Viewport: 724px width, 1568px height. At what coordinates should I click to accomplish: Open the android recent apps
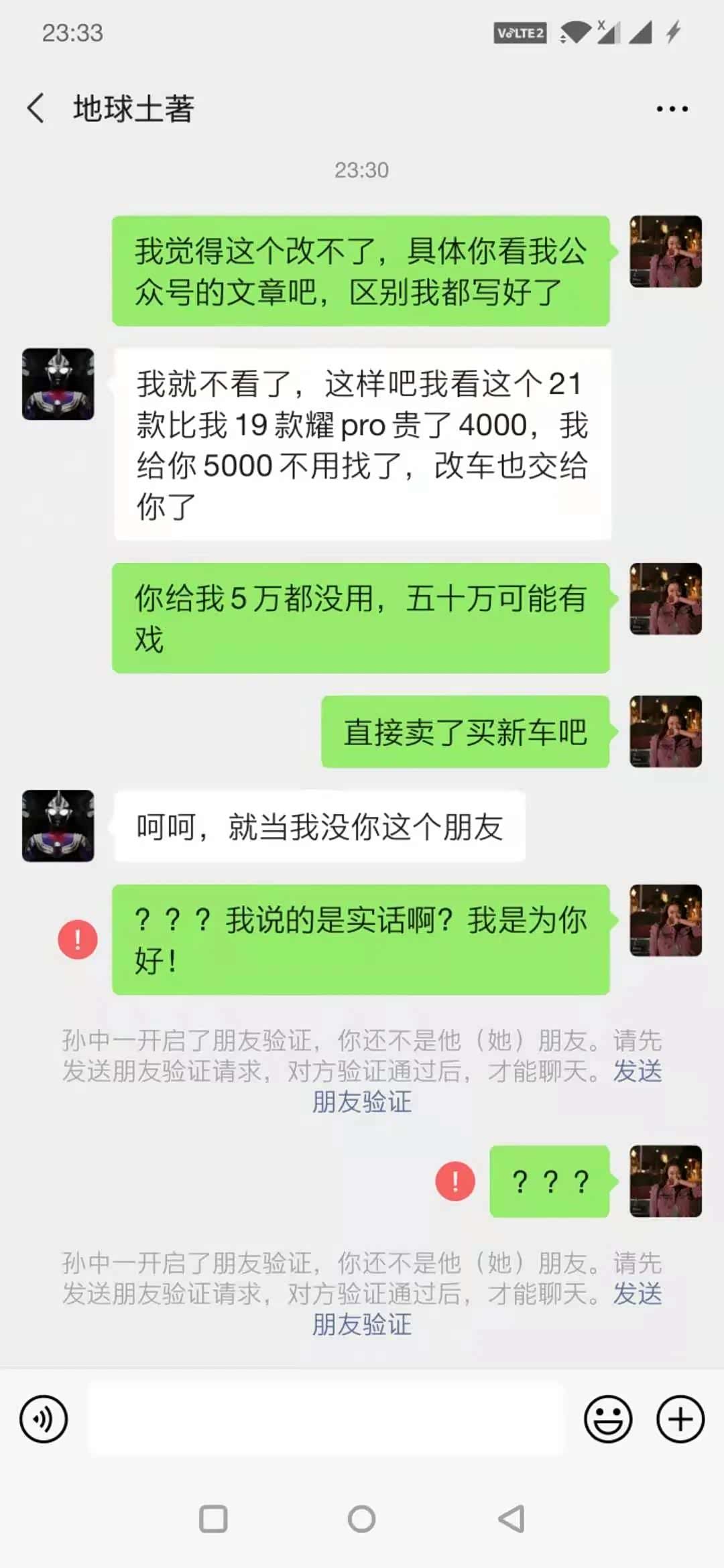[x=213, y=1519]
